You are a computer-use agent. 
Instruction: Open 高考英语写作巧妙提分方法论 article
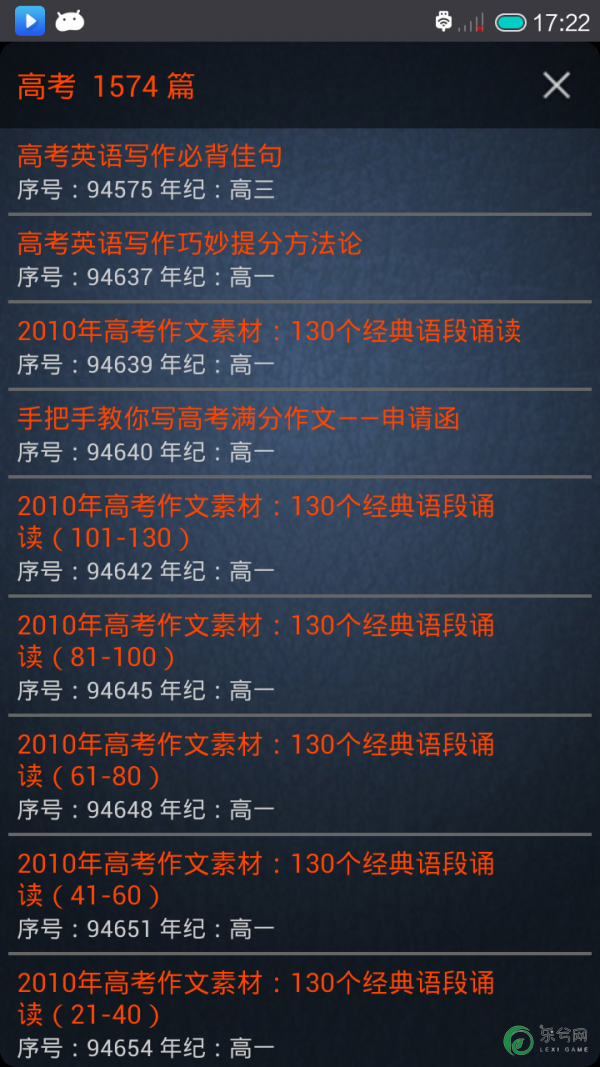tap(190, 258)
